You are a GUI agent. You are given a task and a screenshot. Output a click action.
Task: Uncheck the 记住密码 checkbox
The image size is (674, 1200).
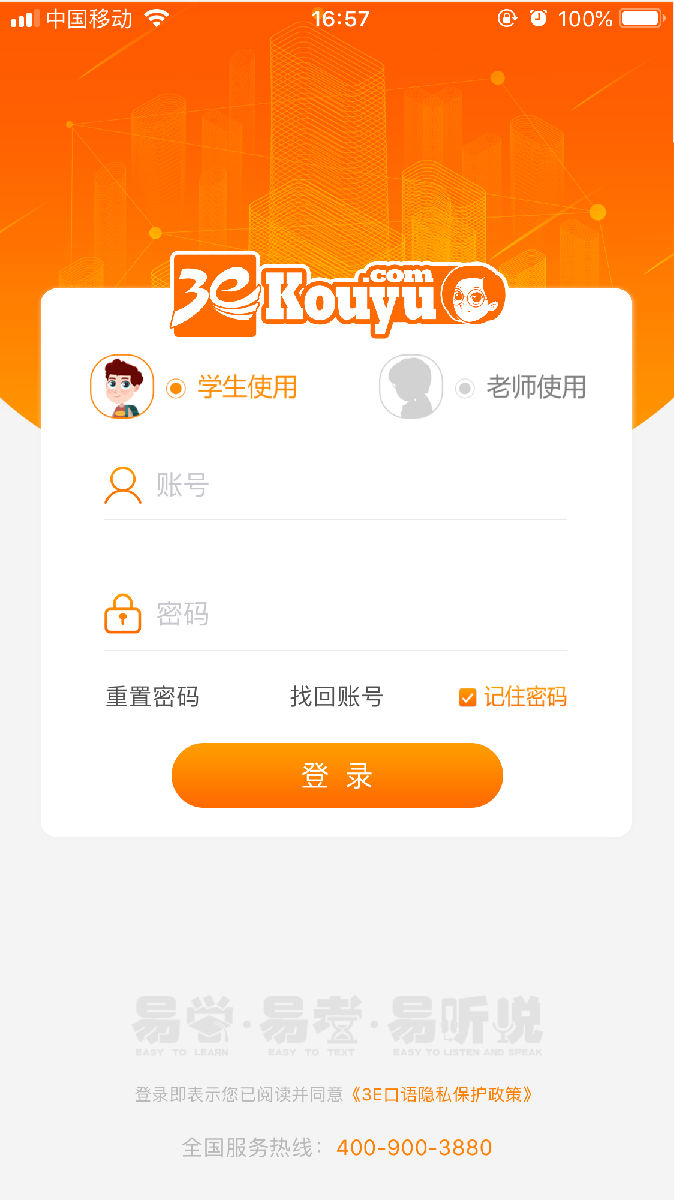[467, 698]
